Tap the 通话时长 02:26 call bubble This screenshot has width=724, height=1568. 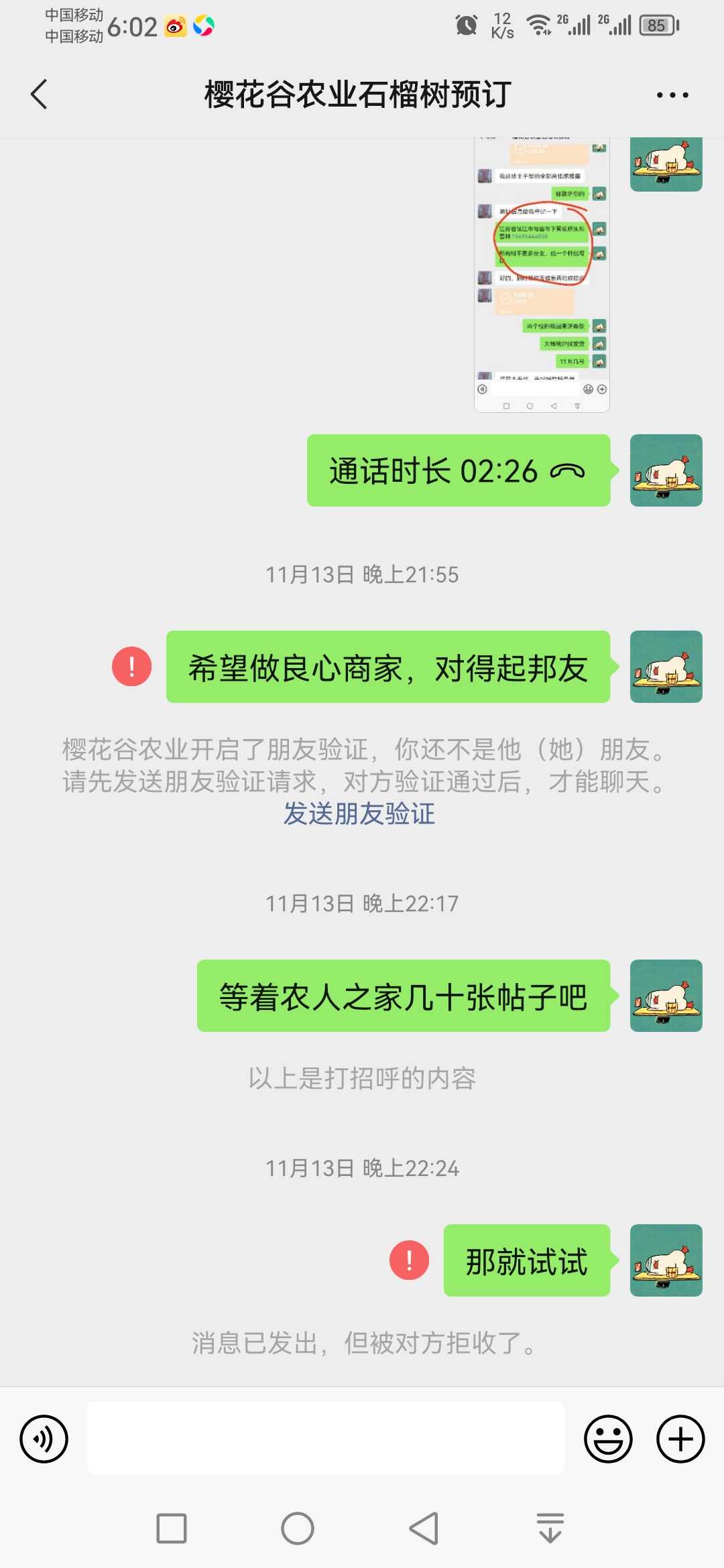point(459,470)
